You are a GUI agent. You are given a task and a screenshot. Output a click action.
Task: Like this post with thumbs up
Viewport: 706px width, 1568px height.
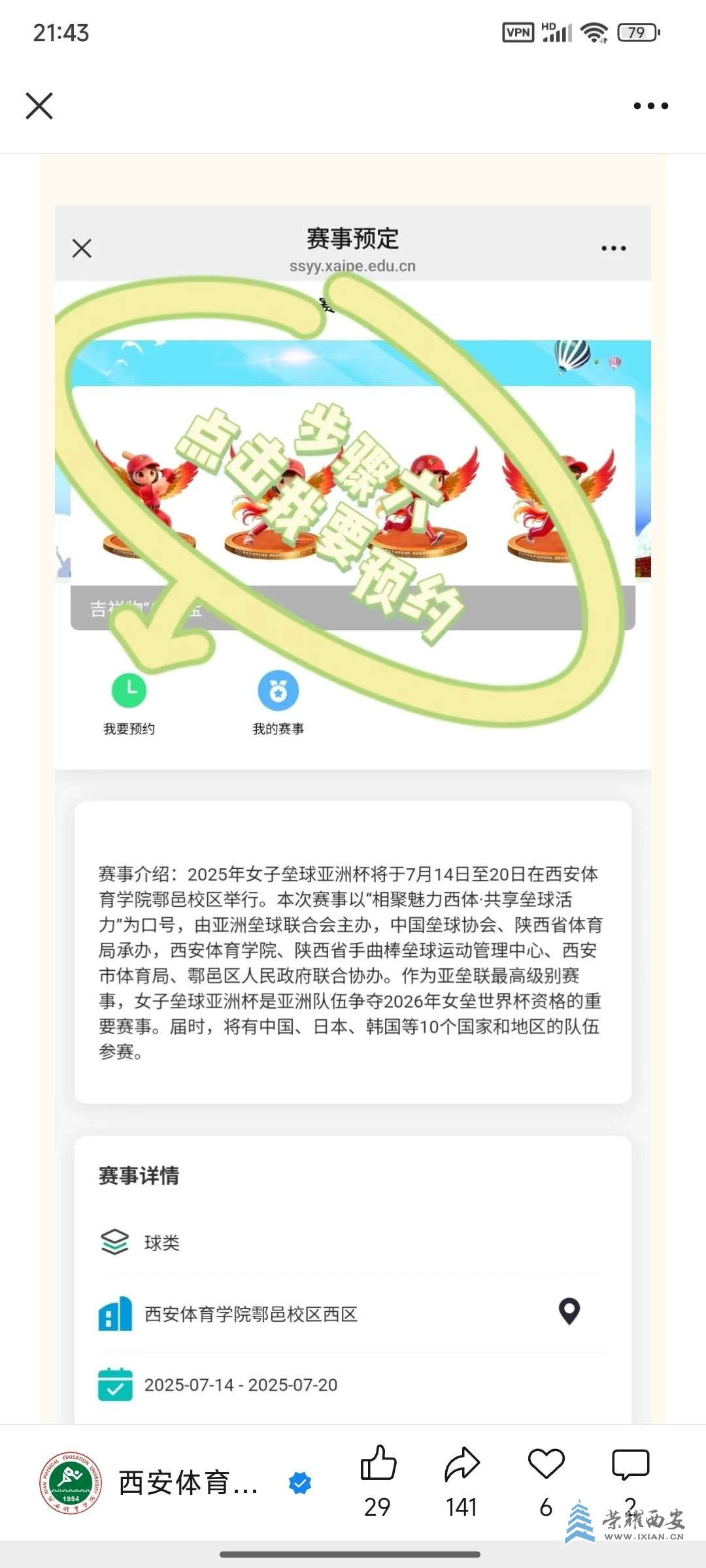(378, 1463)
